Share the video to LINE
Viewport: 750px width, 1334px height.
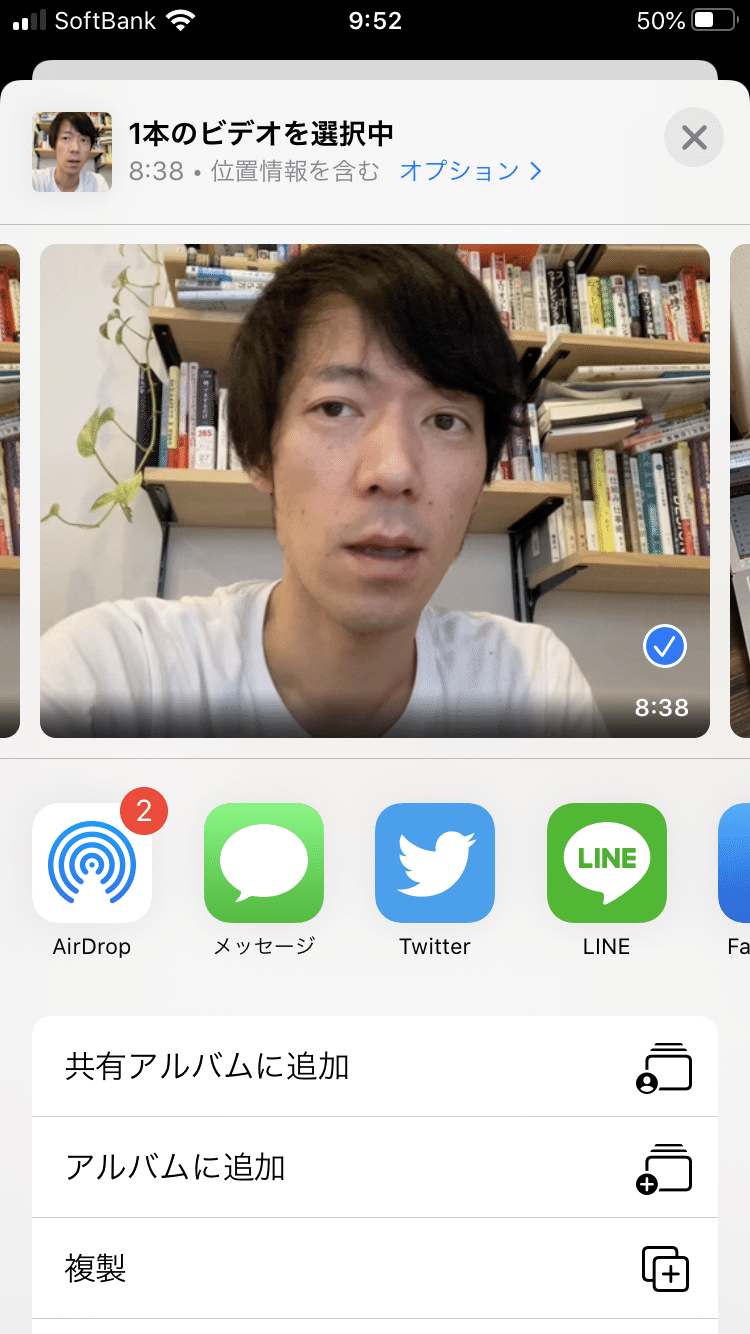pos(607,863)
